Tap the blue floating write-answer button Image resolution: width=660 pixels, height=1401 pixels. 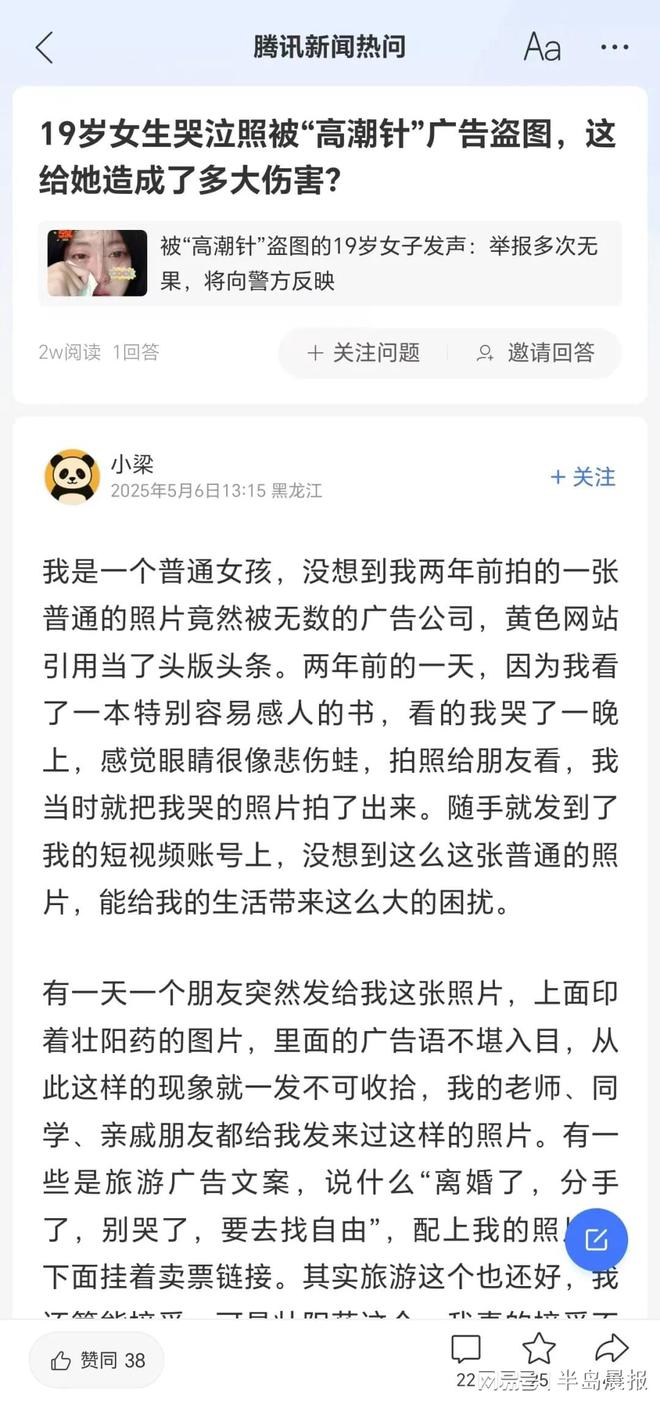(596, 1240)
